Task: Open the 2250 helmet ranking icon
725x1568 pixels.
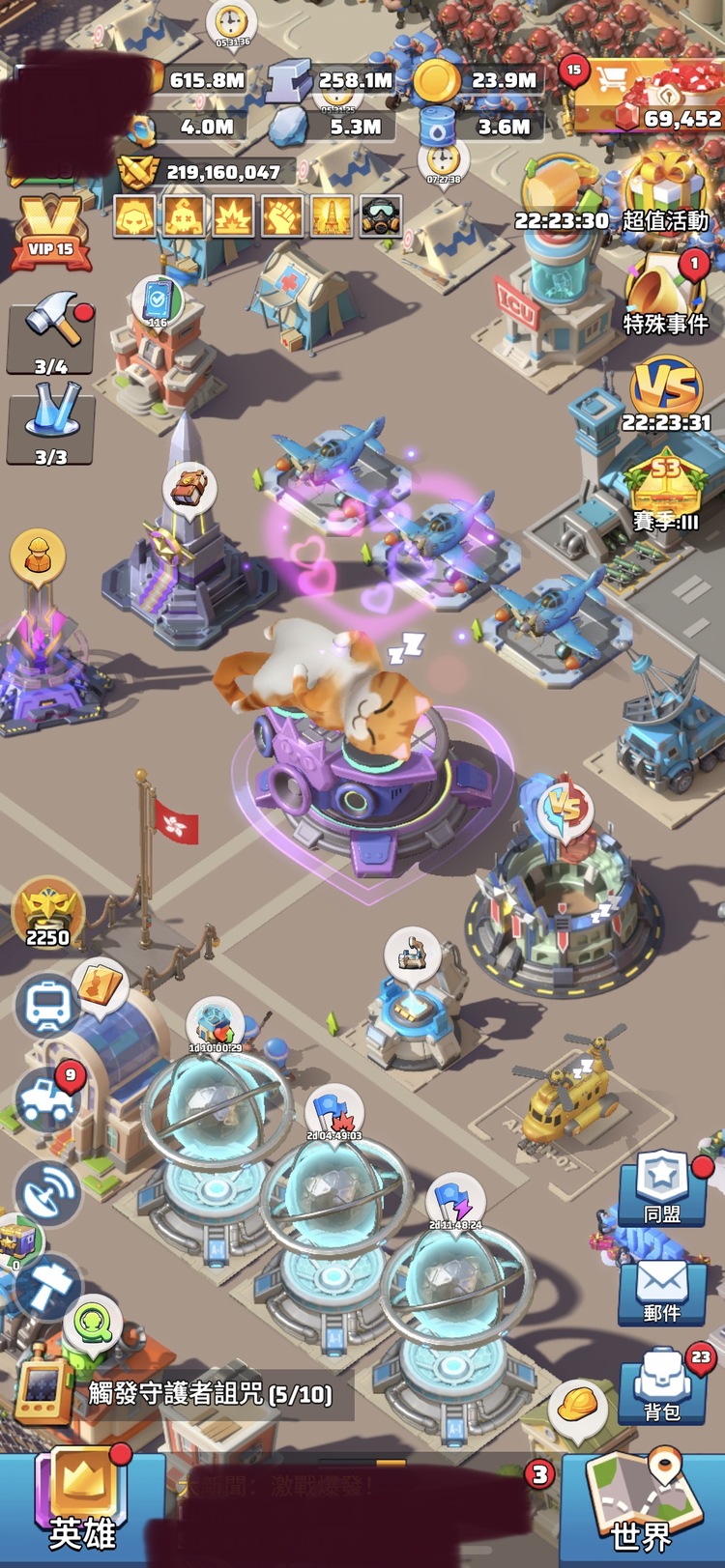Action: [47, 913]
